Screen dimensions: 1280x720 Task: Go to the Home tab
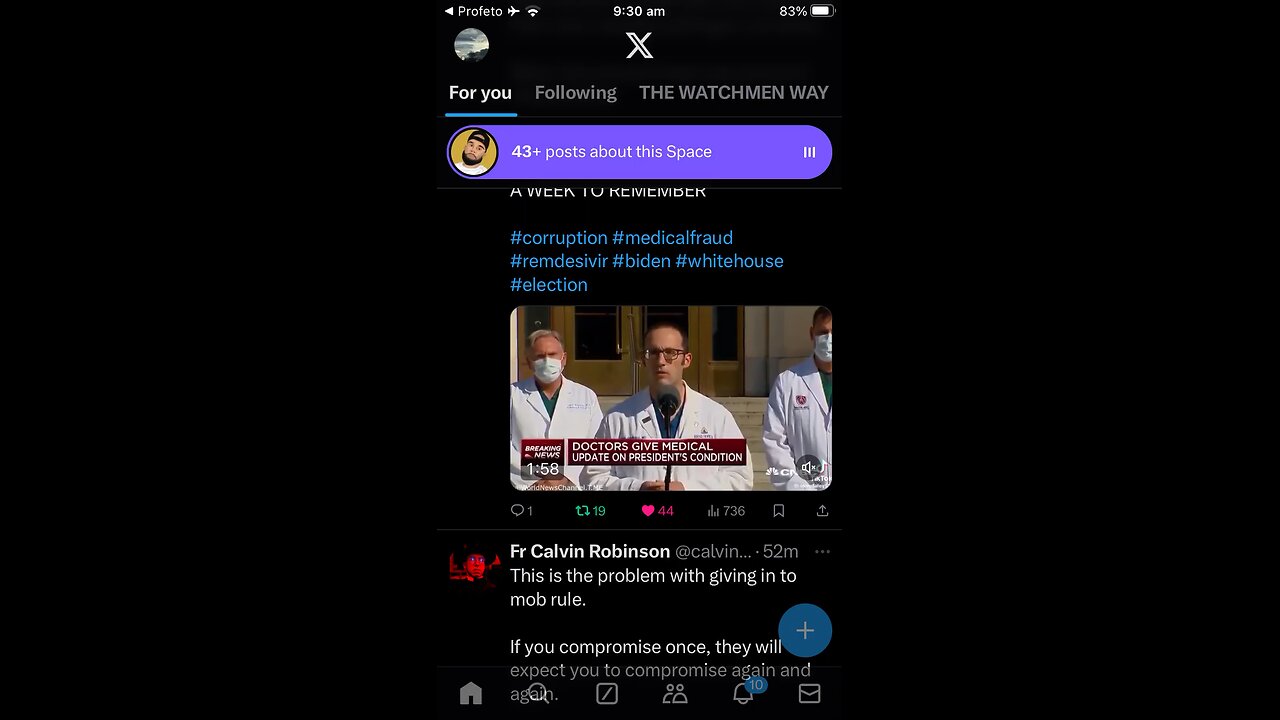point(471,693)
